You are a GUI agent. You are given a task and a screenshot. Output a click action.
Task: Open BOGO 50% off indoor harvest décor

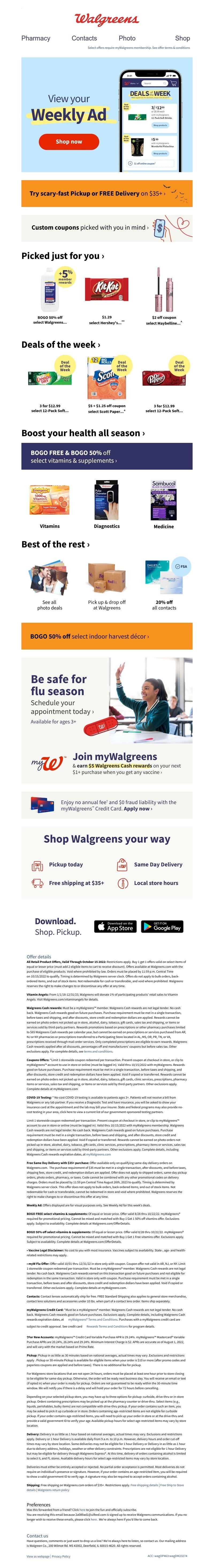tap(106, 636)
